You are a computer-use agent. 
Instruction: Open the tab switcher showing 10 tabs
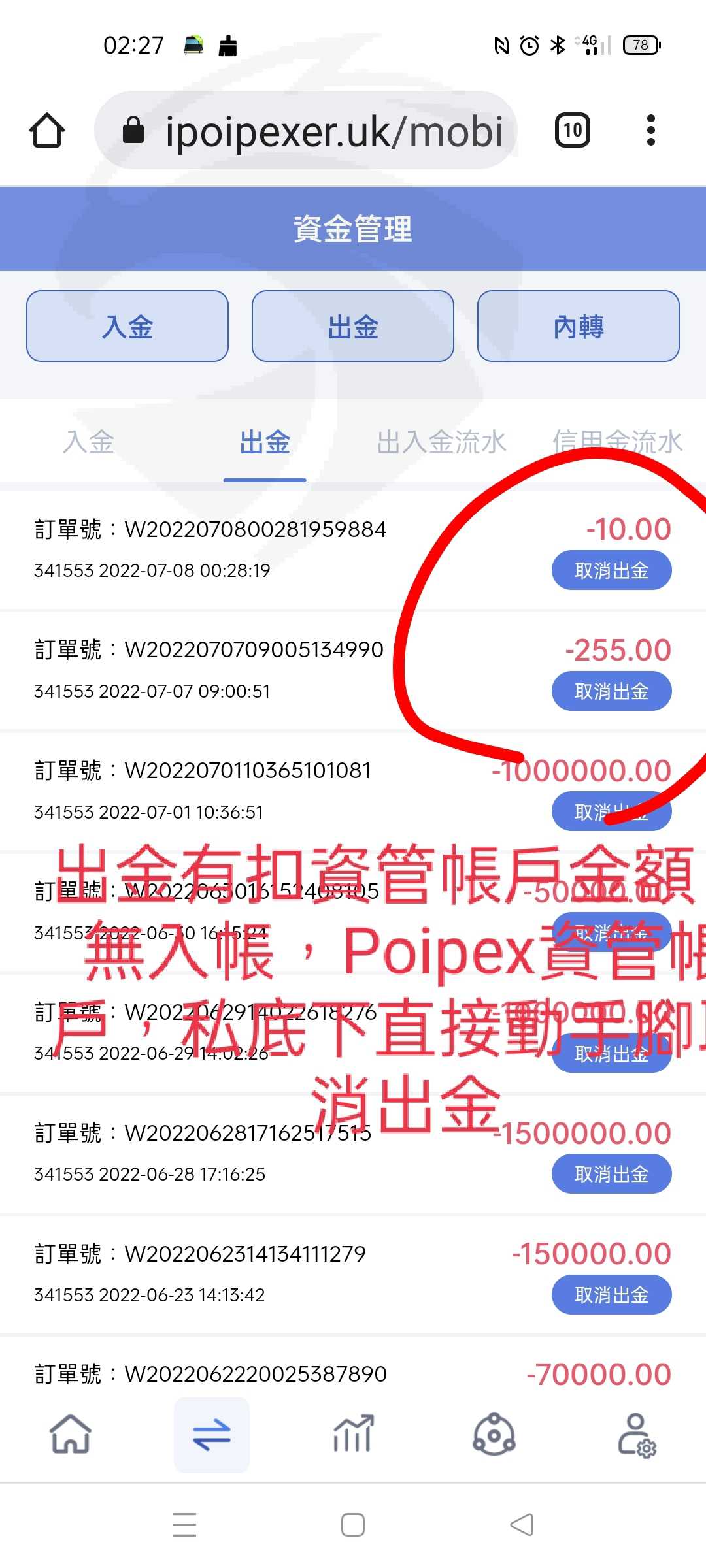point(573,130)
